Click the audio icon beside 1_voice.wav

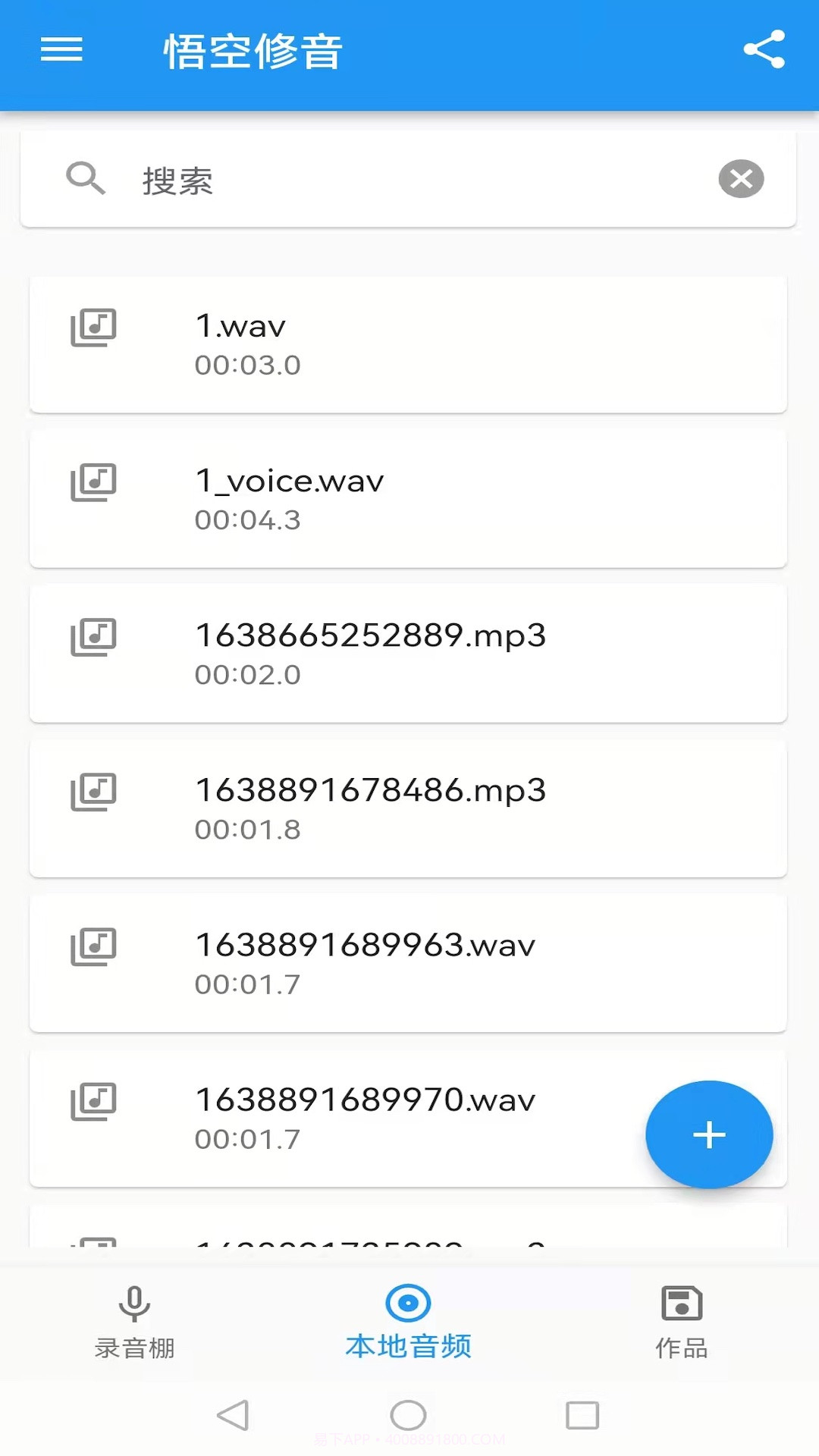[x=94, y=482]
